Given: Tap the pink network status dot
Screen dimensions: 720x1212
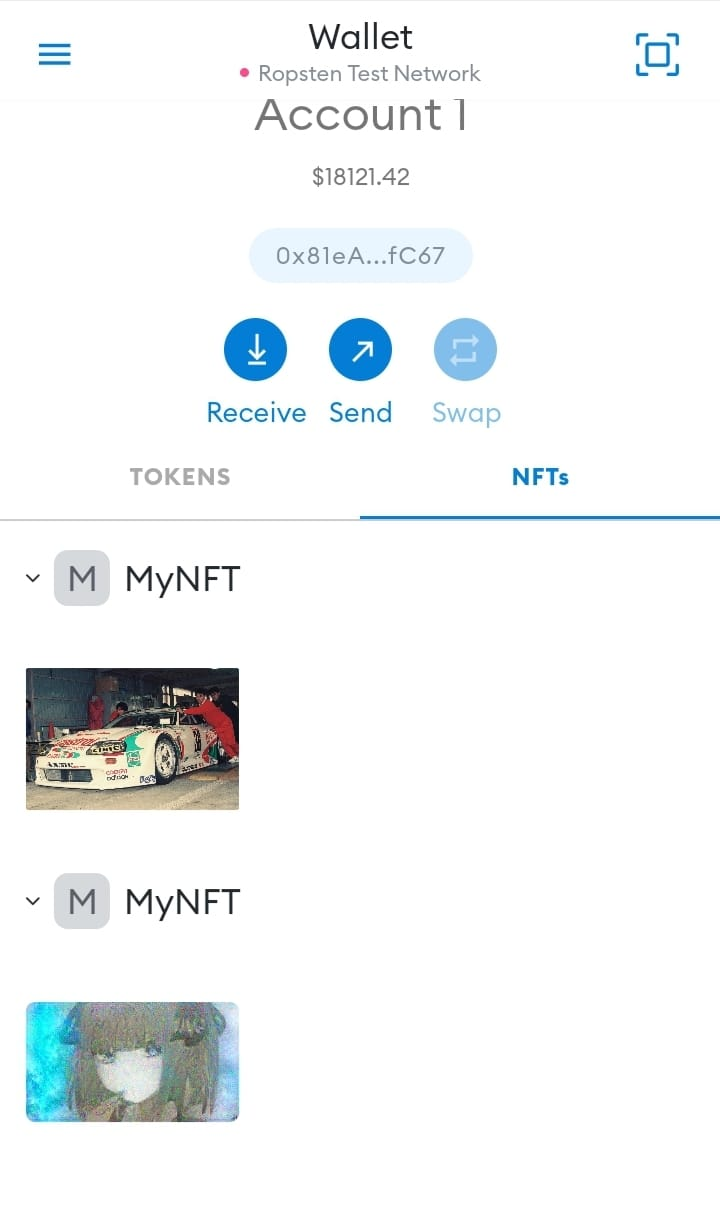Looking at the screenshot, I should (242, 73).
